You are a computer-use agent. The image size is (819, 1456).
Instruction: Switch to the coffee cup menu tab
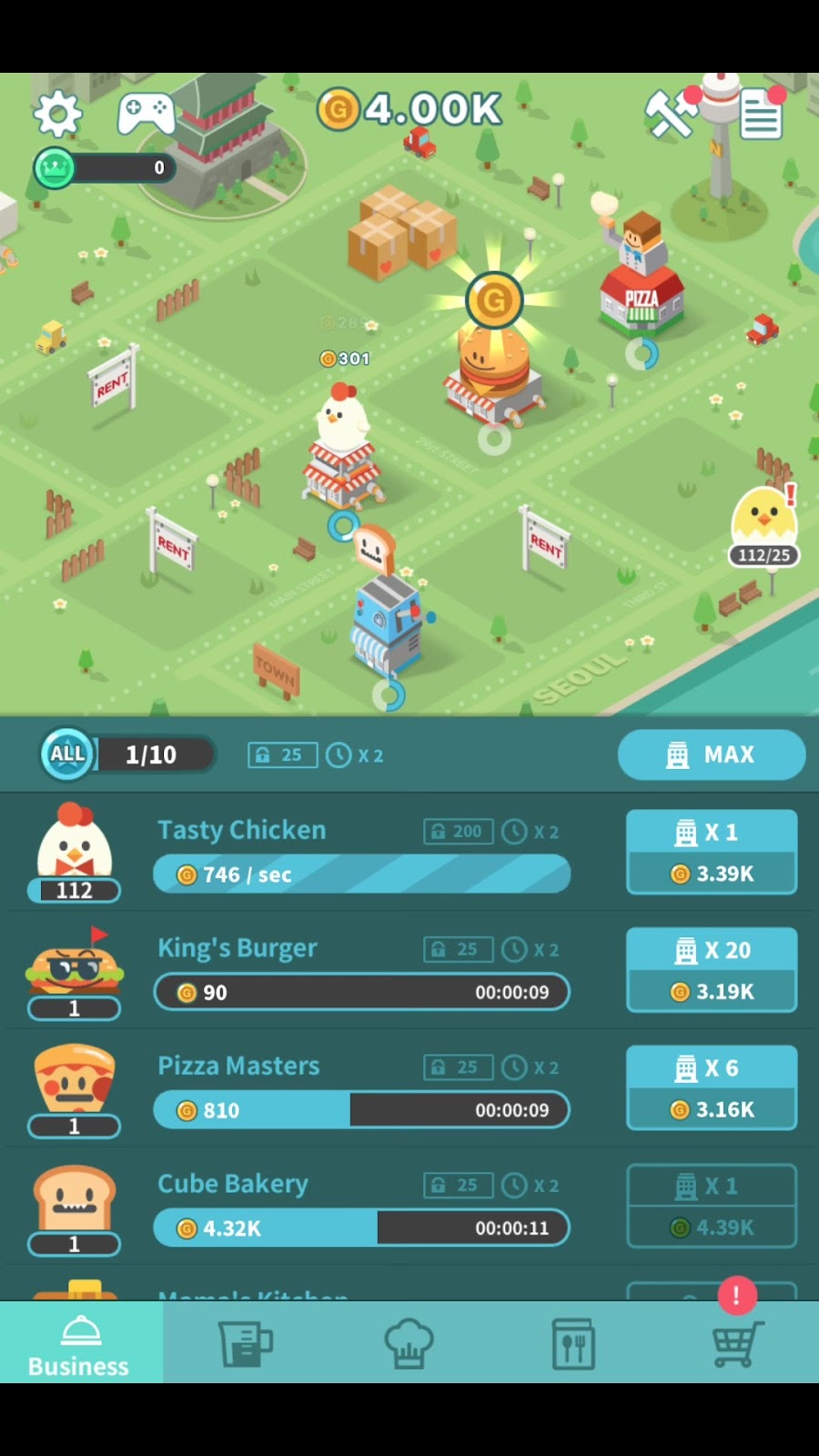[245, 1343]
